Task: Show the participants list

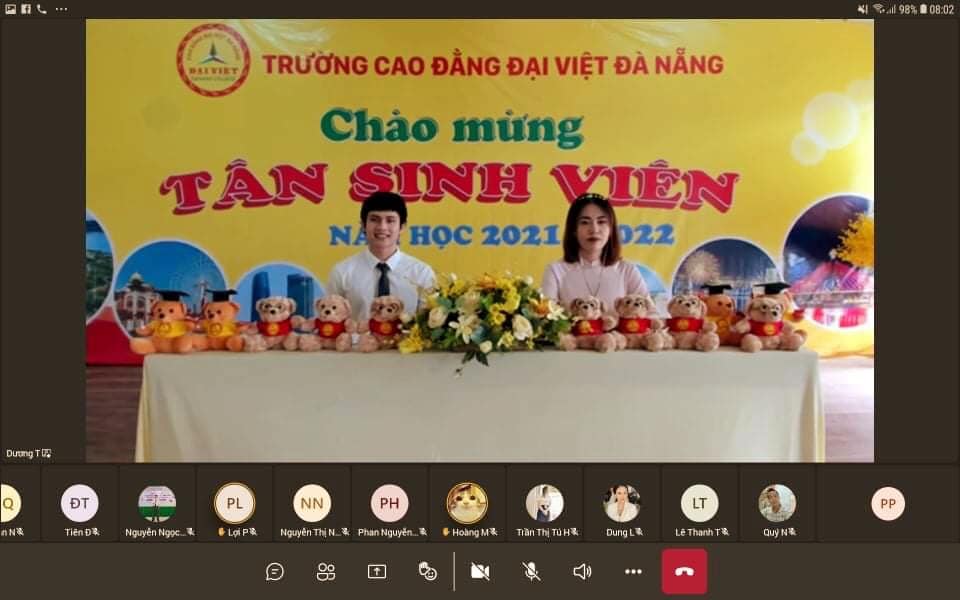Action: (326, 571)
